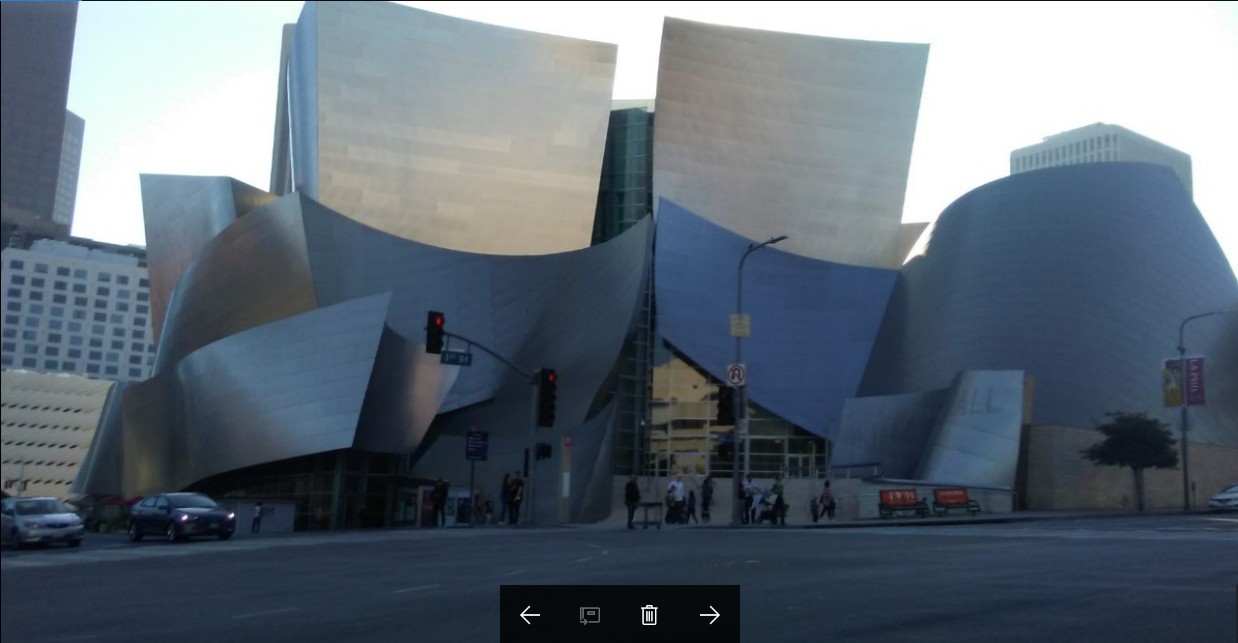The height and width of the screenshot is (643, 1238).
Task: Tap the greyed-out screen-with-arrow icon
Action: click(590, 615)
